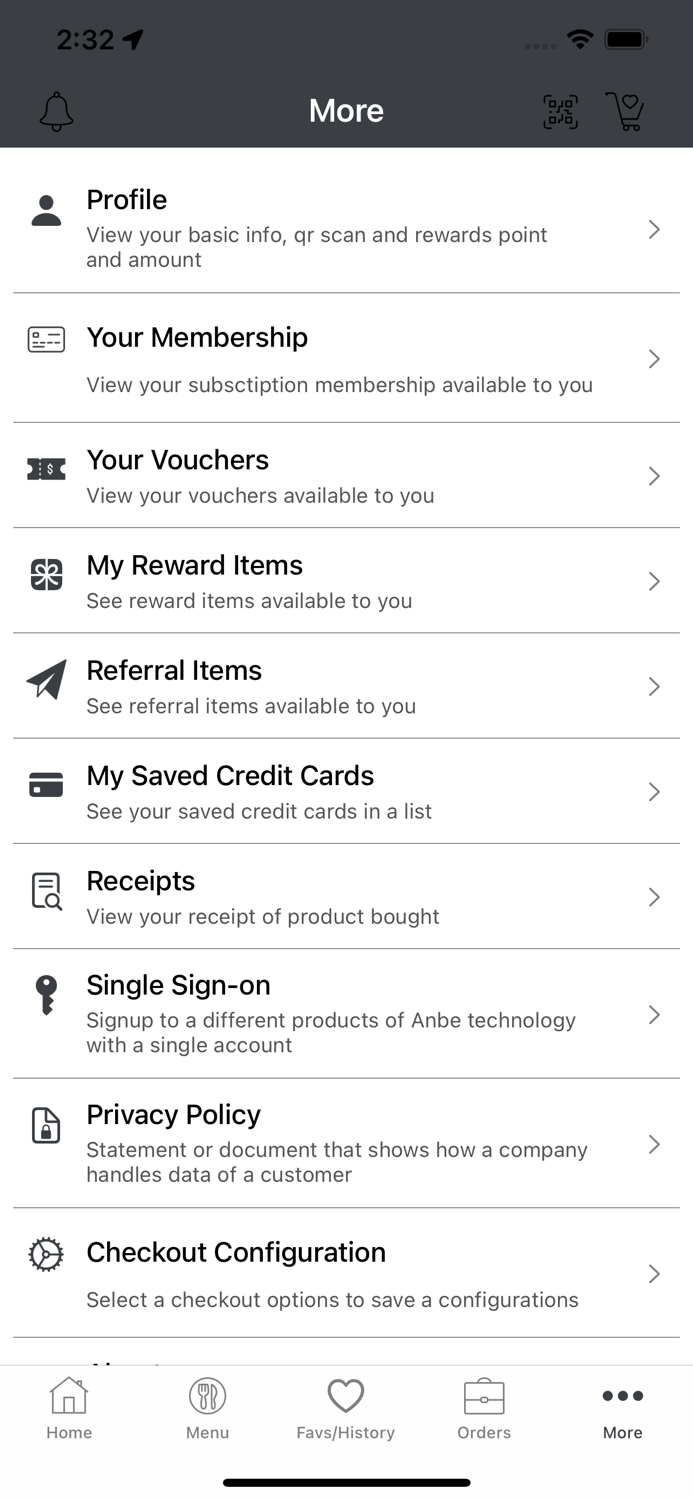
Task: Open Single Sign-on
Action: coord(346,1014)
